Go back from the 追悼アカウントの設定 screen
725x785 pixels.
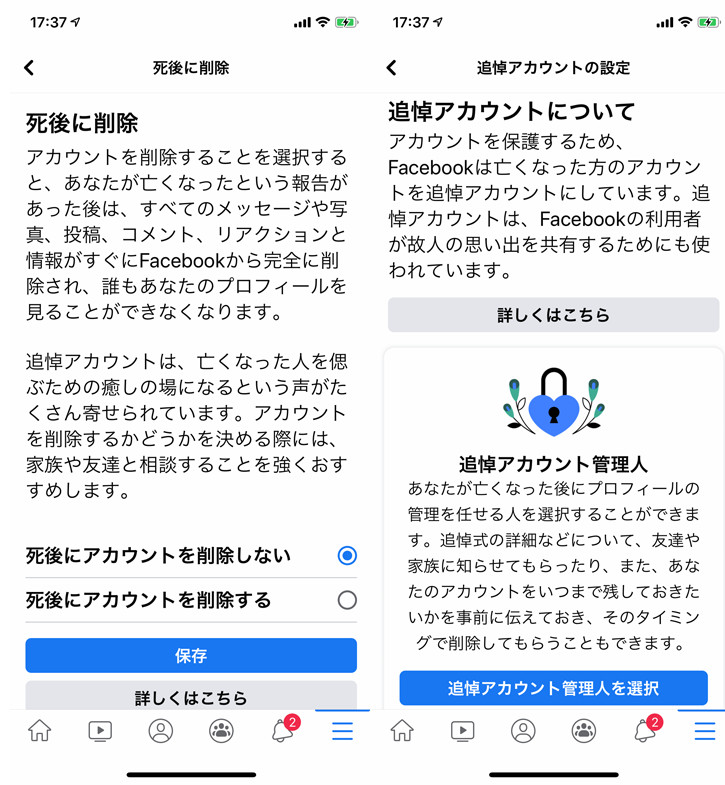click(391, 68)
